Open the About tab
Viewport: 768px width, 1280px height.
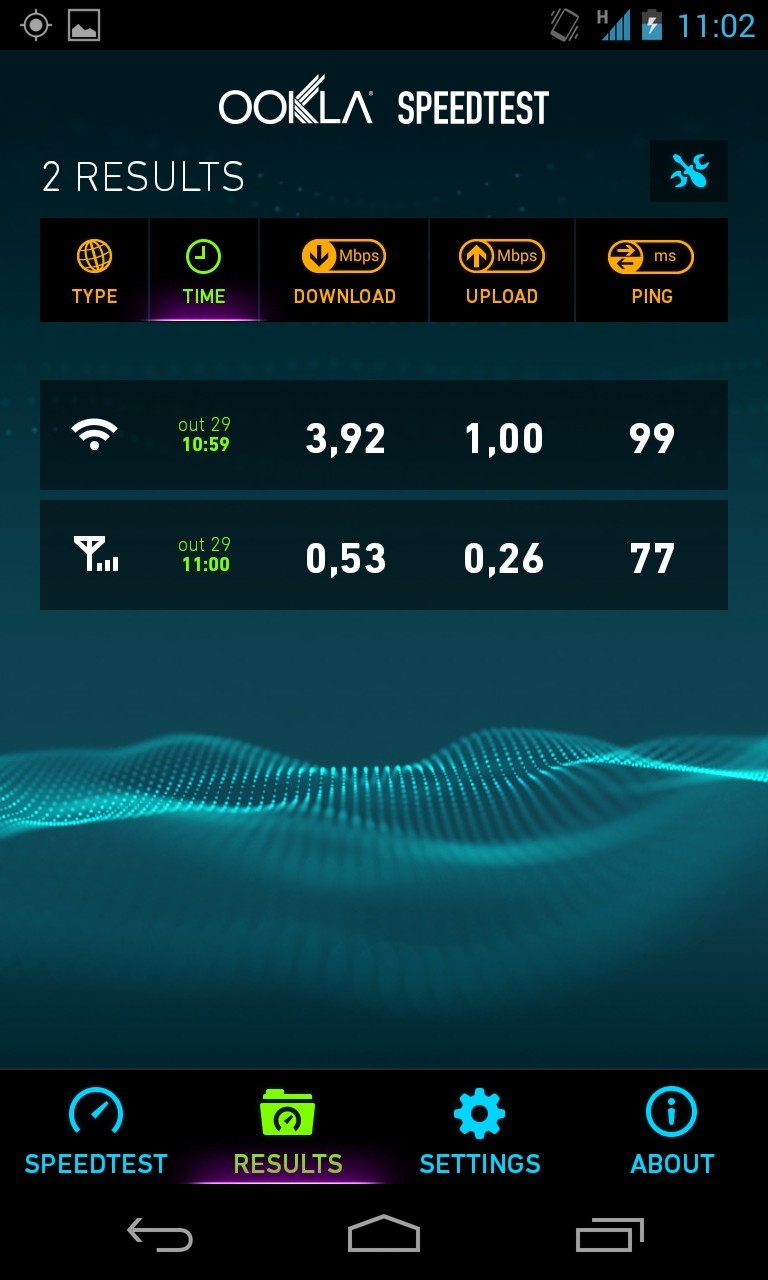tap(672, 1132)
